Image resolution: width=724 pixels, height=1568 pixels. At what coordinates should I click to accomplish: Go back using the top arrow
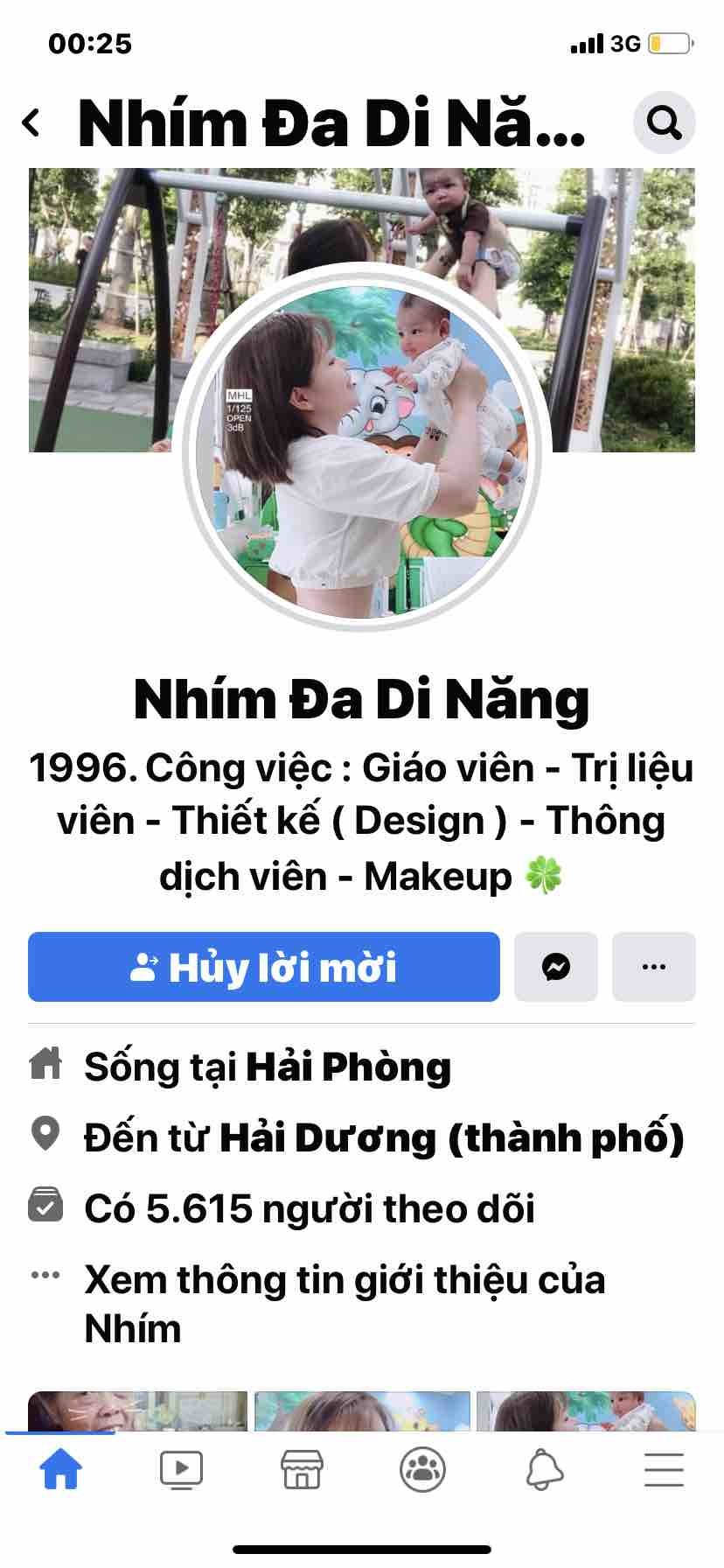coord(31,122)
